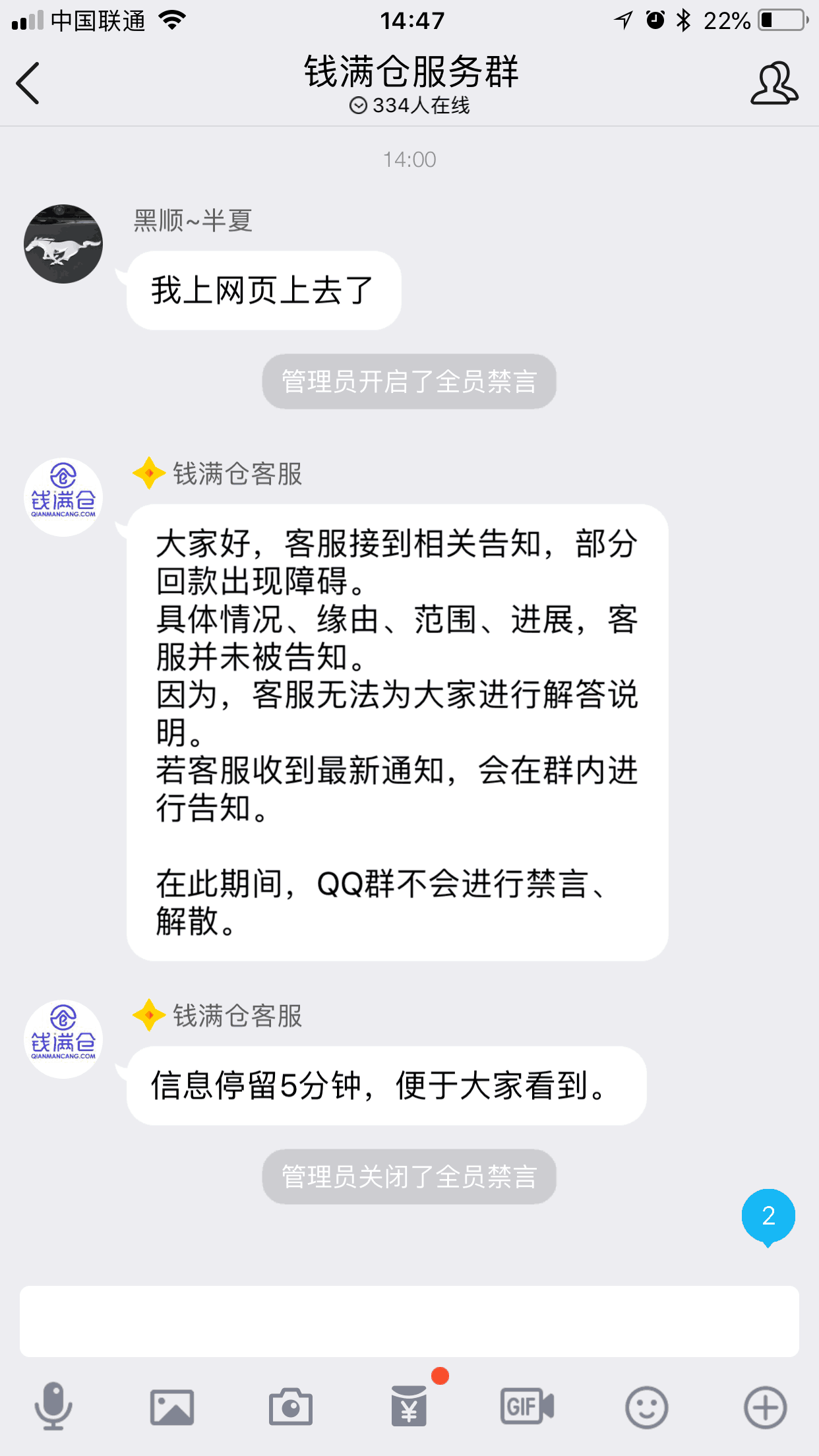Open the GIF video recorder
This screenshot has height=1456, width=819.
tap(528, 1407)
